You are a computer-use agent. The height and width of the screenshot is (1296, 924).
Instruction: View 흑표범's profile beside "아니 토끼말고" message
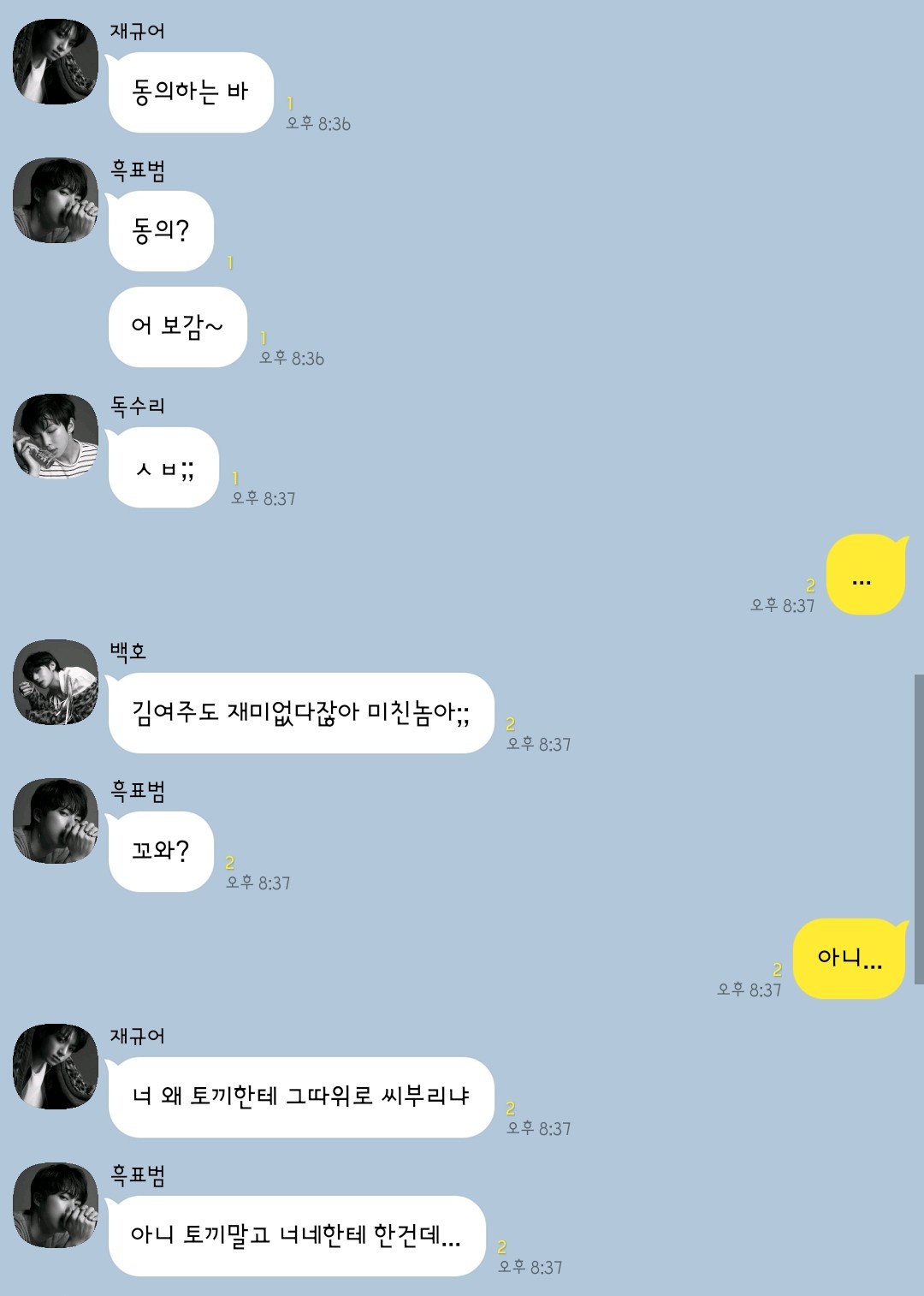[x=56, y=1205]
